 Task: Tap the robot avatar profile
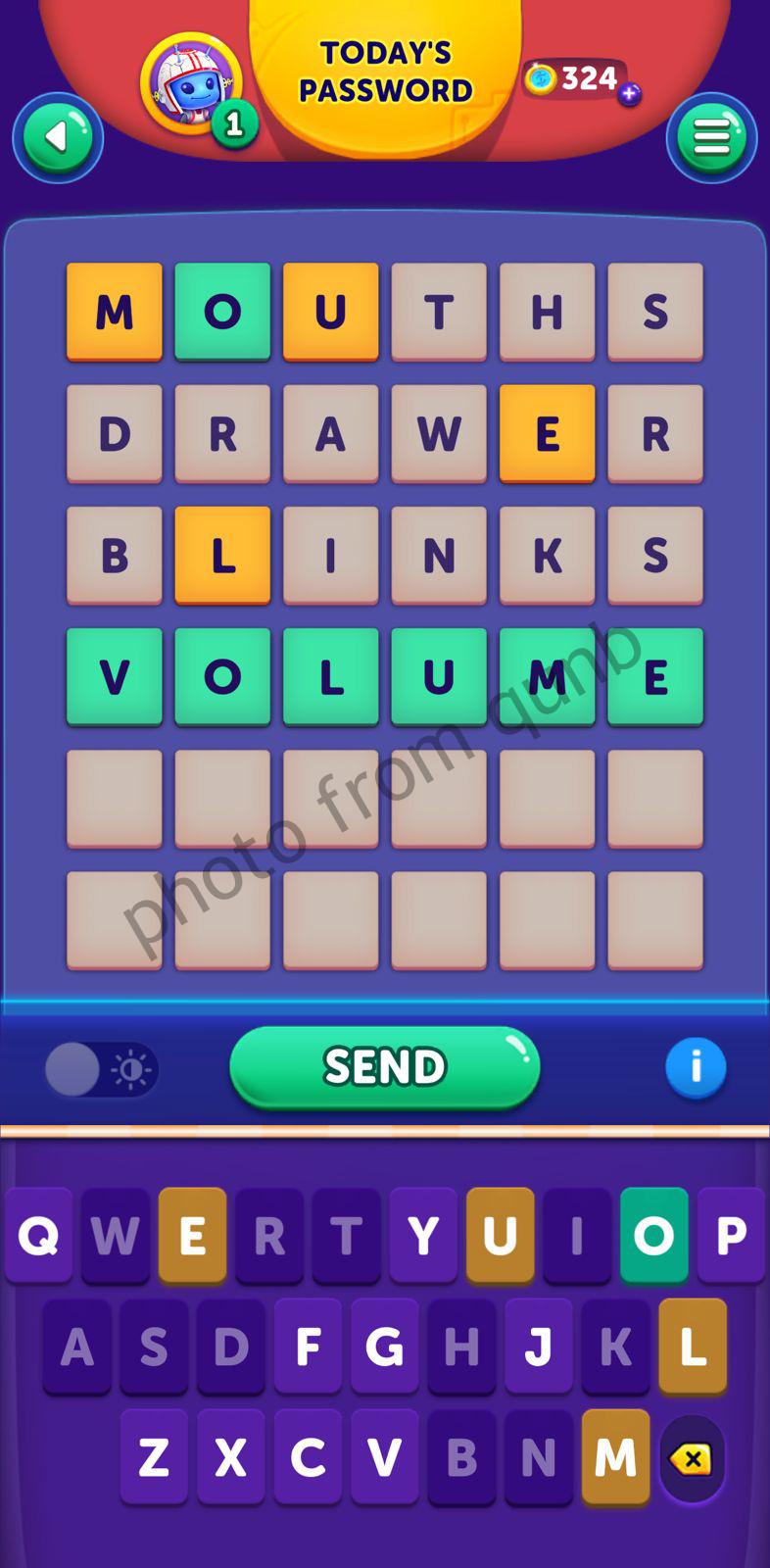point(191,84)
